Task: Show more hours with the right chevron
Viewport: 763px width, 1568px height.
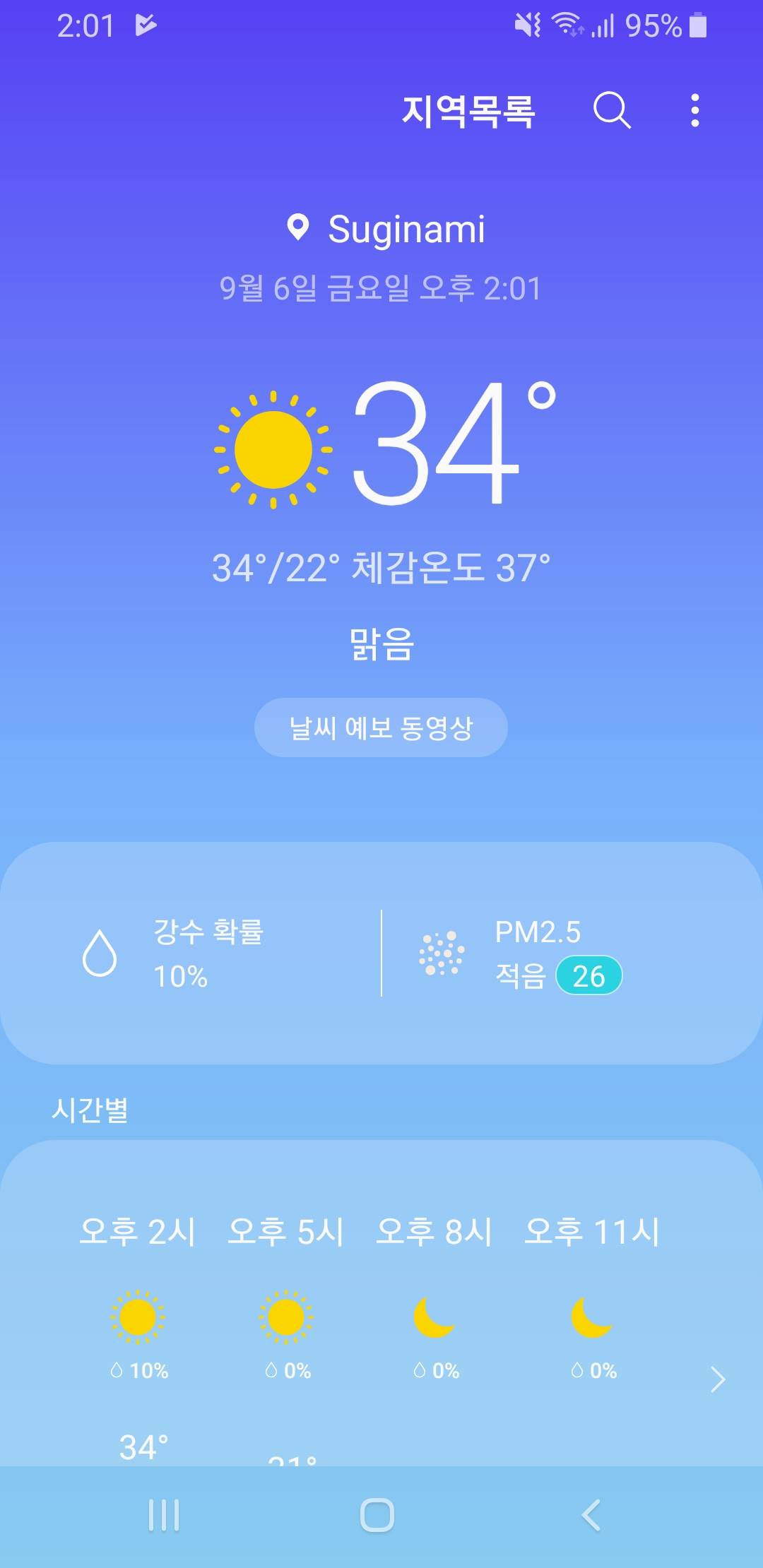Action: (718, 1379)
